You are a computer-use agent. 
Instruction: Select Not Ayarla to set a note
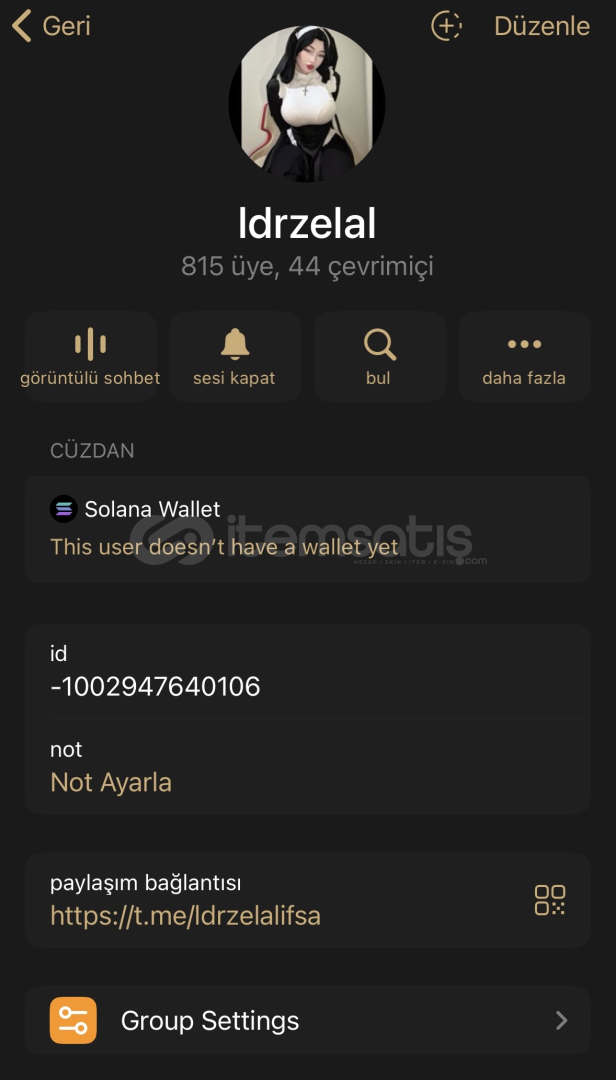[x=111, y=782]
